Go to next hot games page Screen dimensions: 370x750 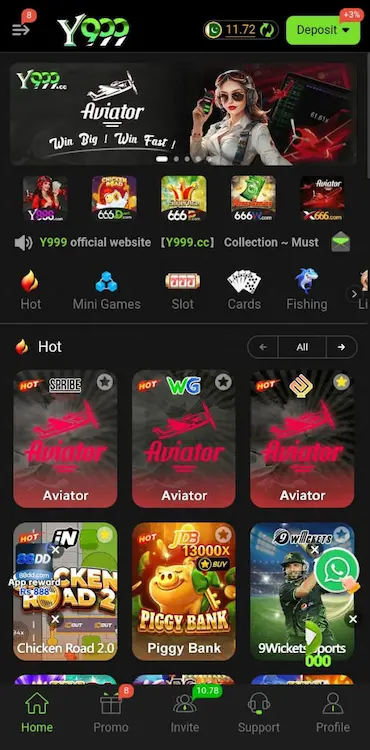[x=341, y=347]
